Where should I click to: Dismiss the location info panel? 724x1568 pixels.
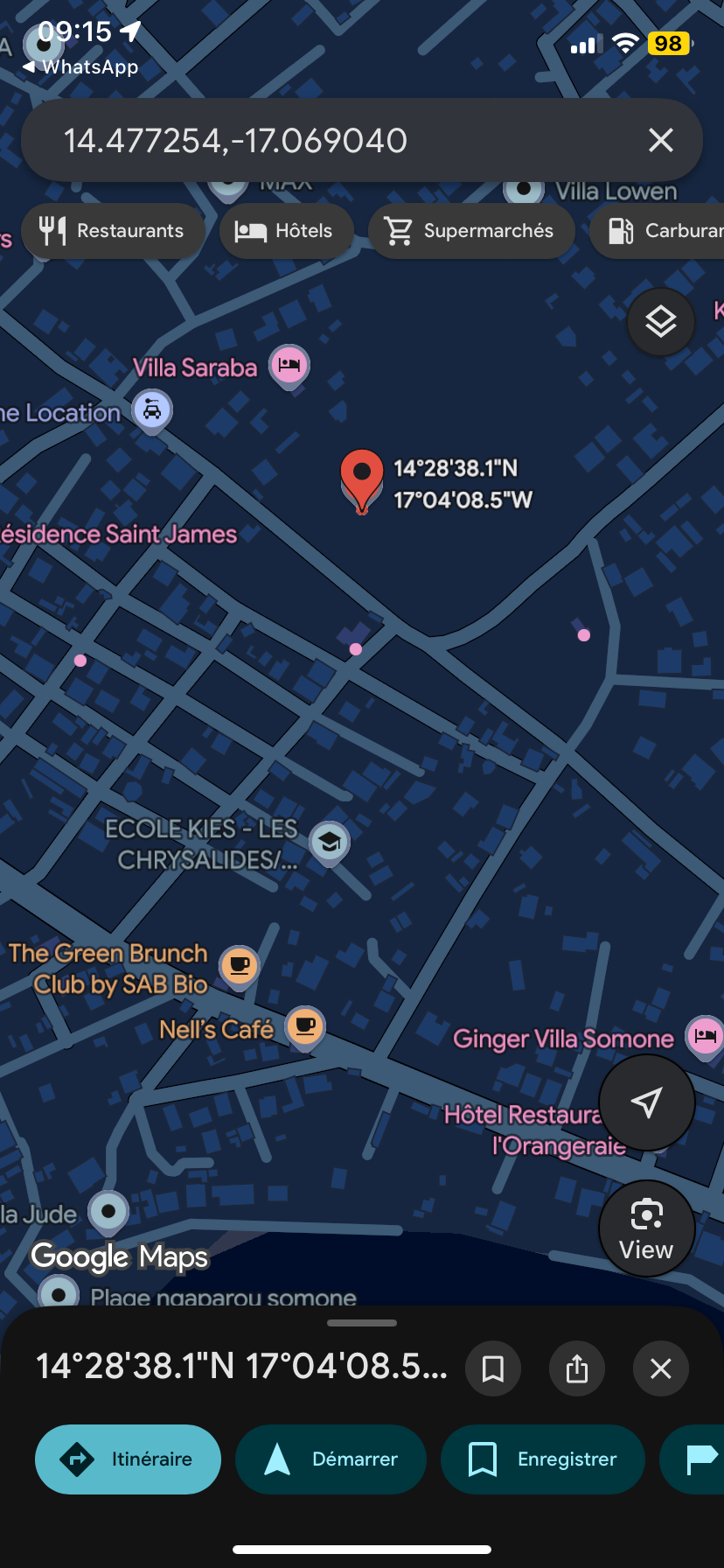pos(661,1368)
